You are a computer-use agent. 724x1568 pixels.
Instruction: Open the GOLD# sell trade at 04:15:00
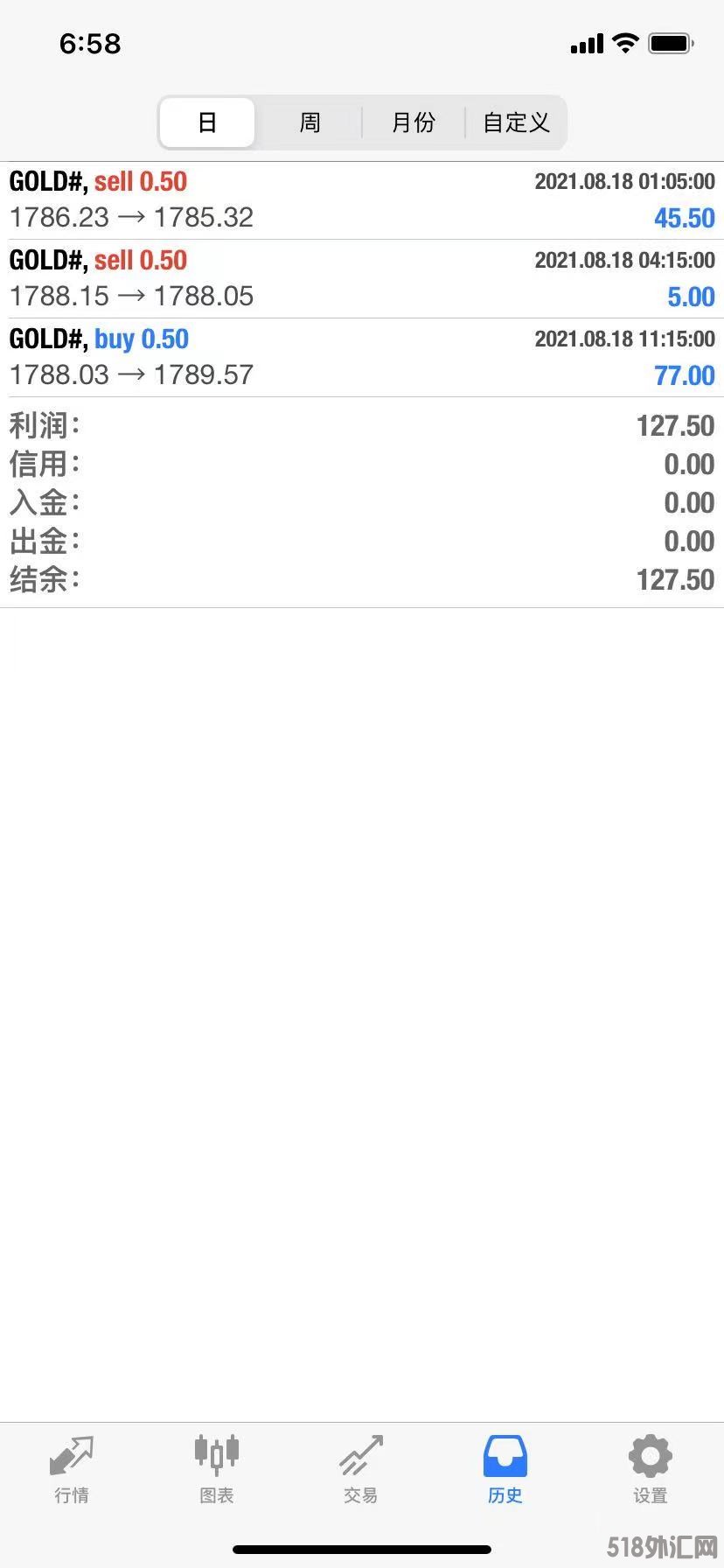click(x=362, y=279)
